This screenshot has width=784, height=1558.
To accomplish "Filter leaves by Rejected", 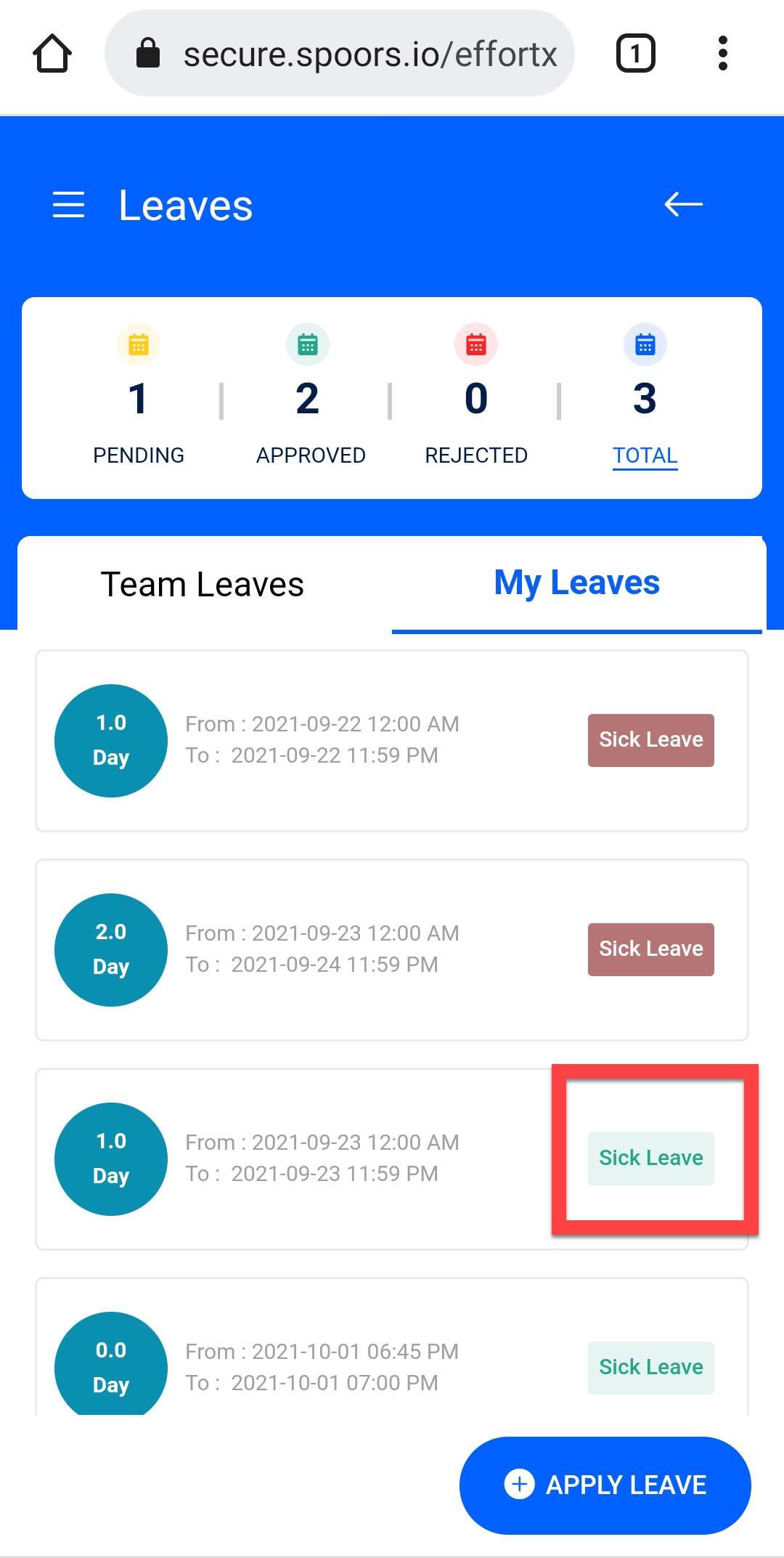I will point(476,399).
